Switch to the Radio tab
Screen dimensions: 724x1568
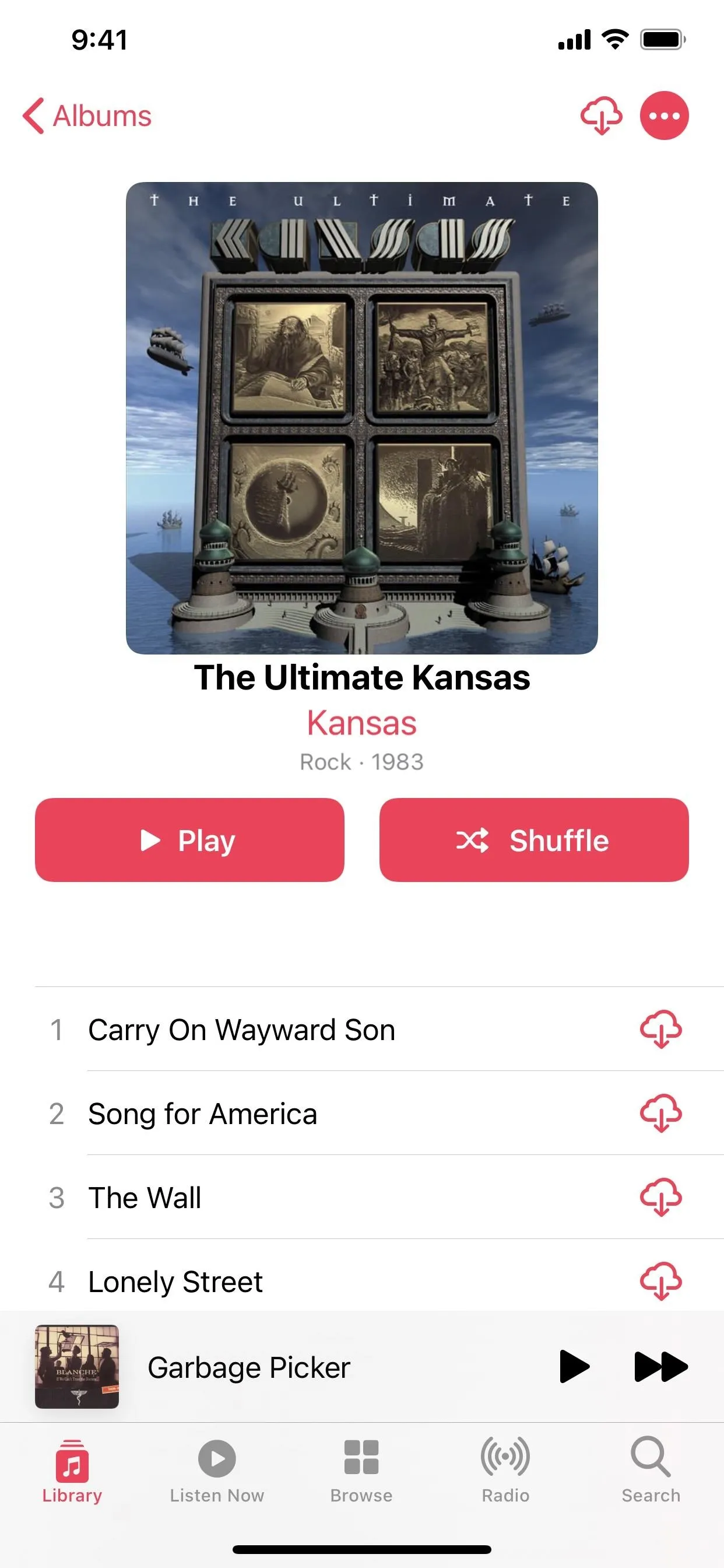[505, 1471]
